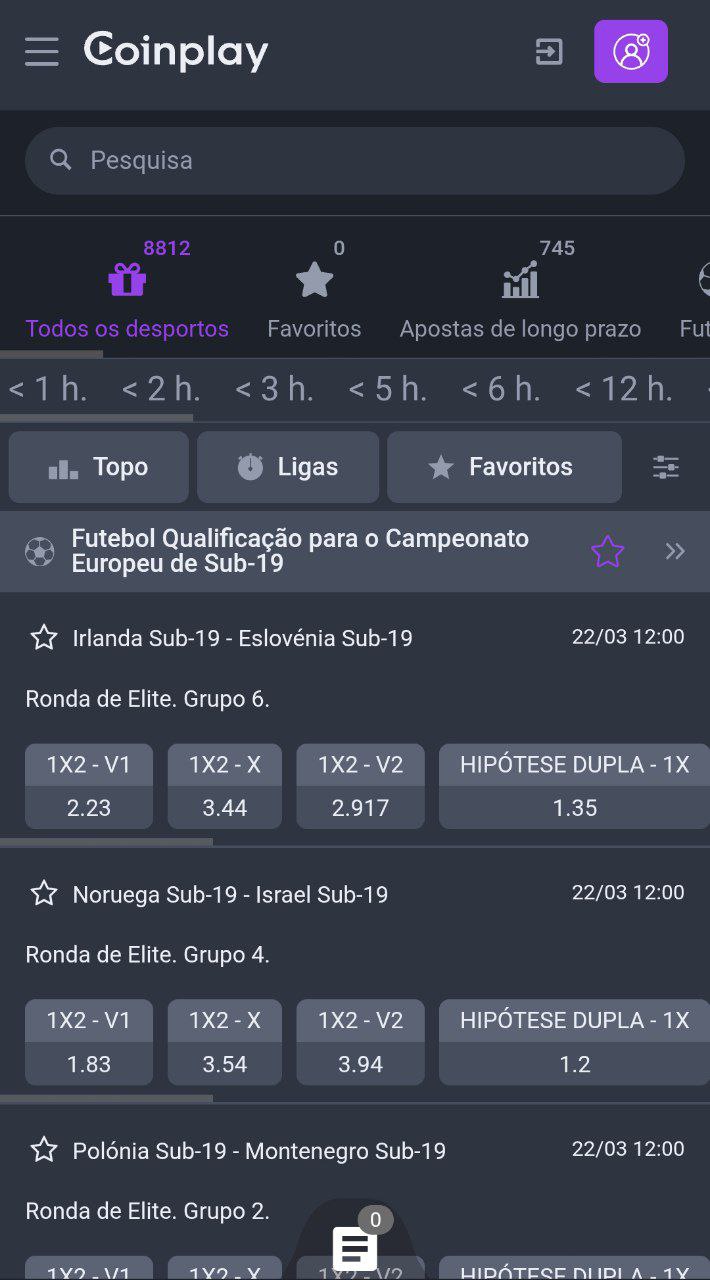Favorite the Sub-19 qualification league
This screenshot has height=1280, width=710.
(x=608, y=551)
